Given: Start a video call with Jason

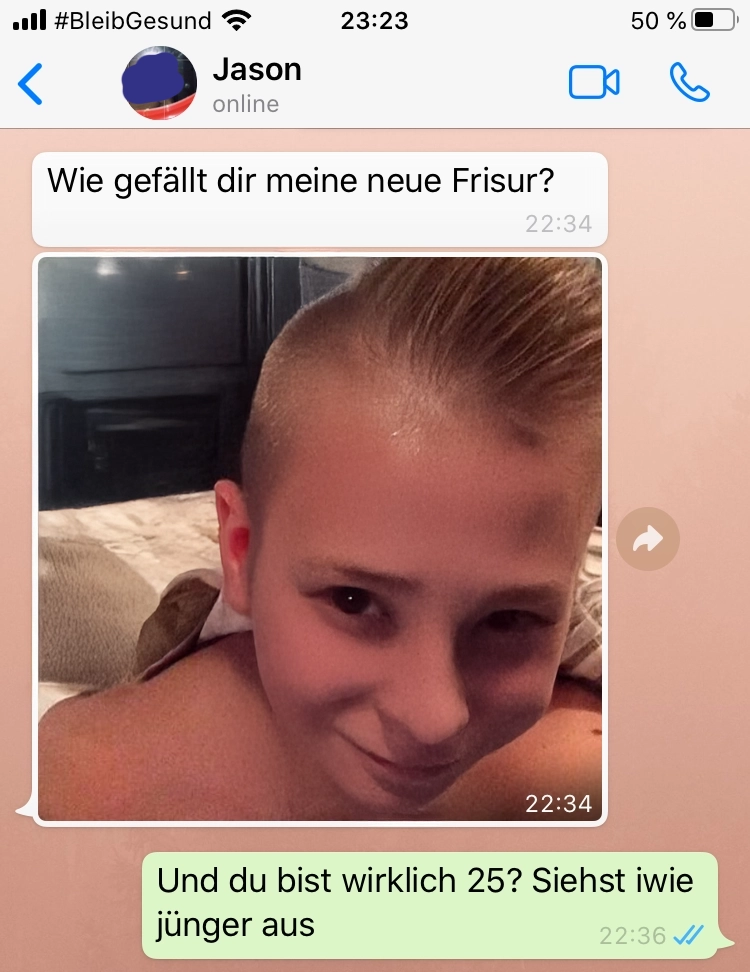Looking at the screenshot, I should [594, 84].
